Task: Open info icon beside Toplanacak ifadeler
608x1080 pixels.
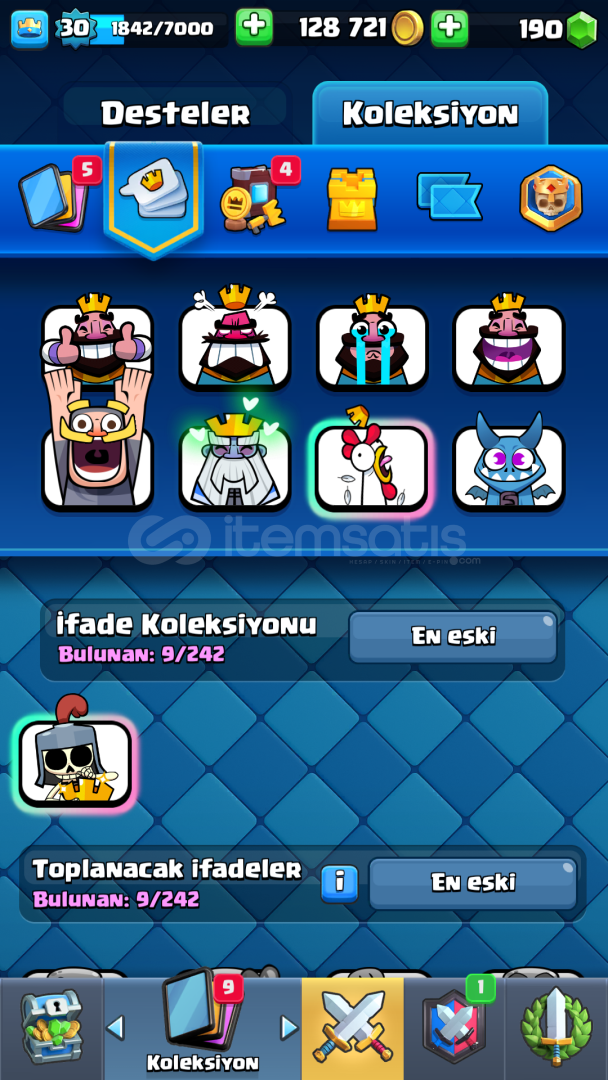Action: [x=339, y=883]
